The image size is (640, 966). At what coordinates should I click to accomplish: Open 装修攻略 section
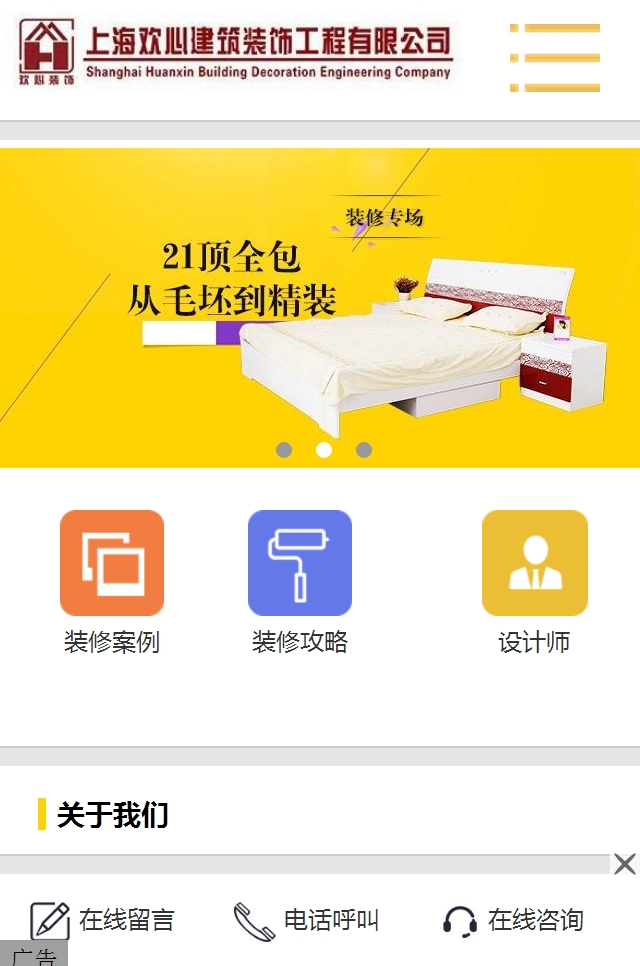pyautogui.click(x=300, y=582)
